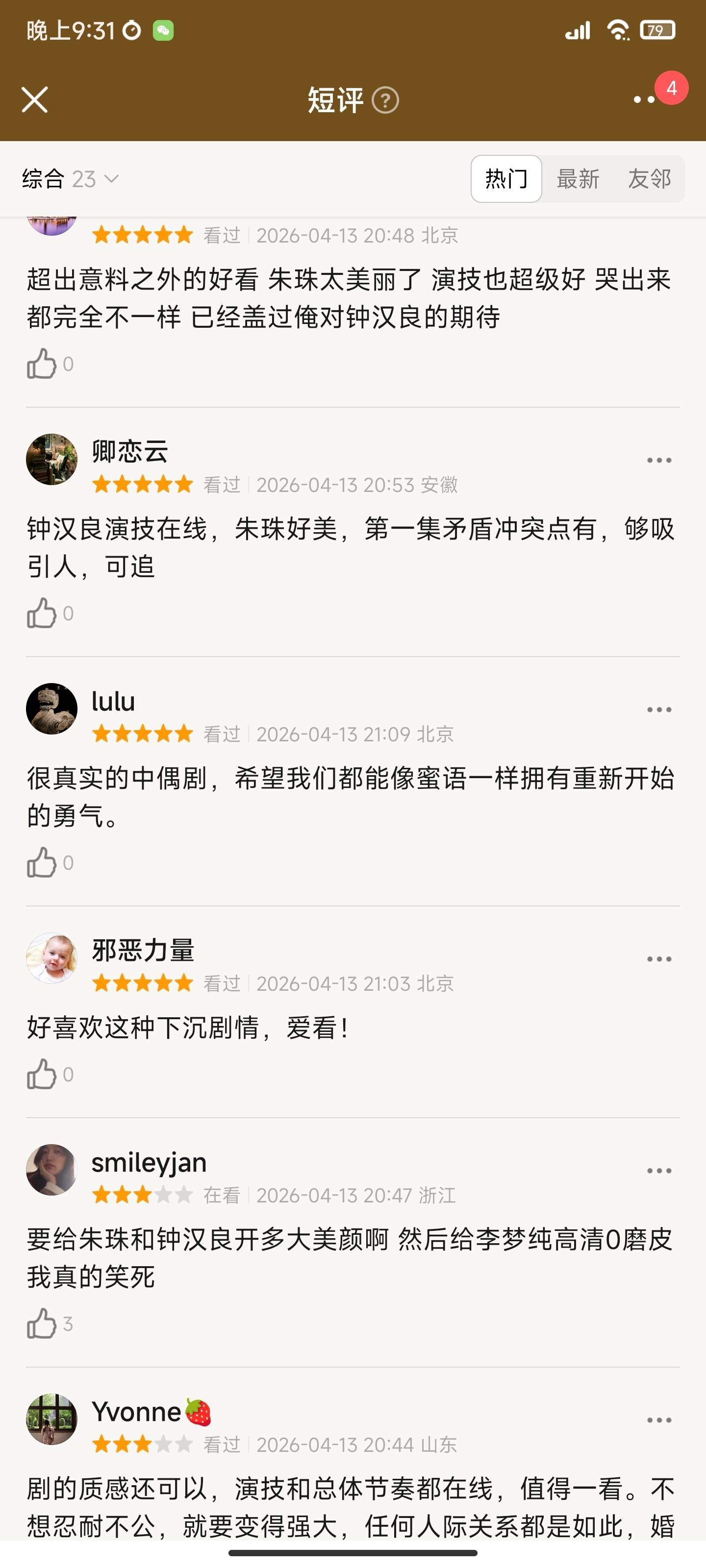
Task: Like the review mentioning 超出意料之外的好看
Action: pos(41,364)
